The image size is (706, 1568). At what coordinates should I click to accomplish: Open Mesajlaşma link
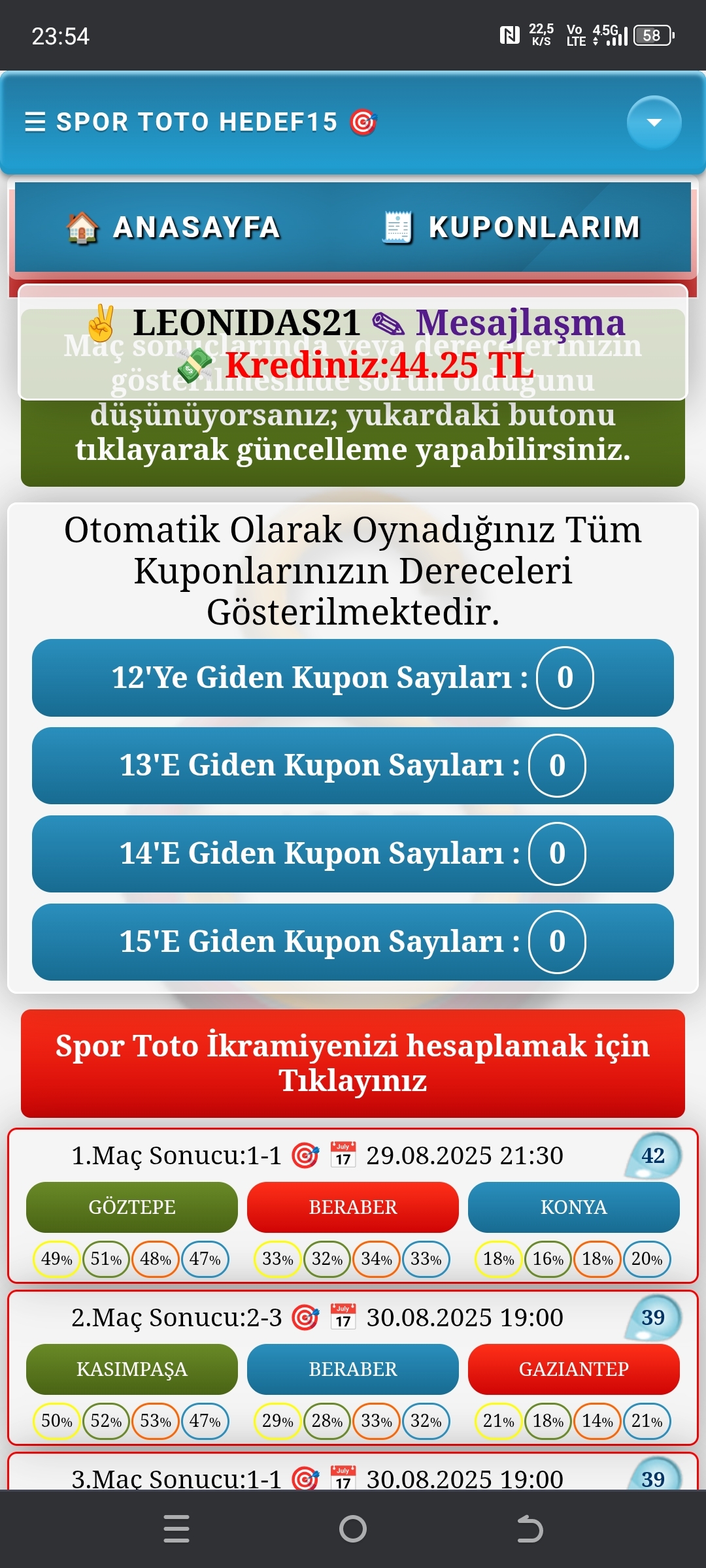(x=520, y=322)
